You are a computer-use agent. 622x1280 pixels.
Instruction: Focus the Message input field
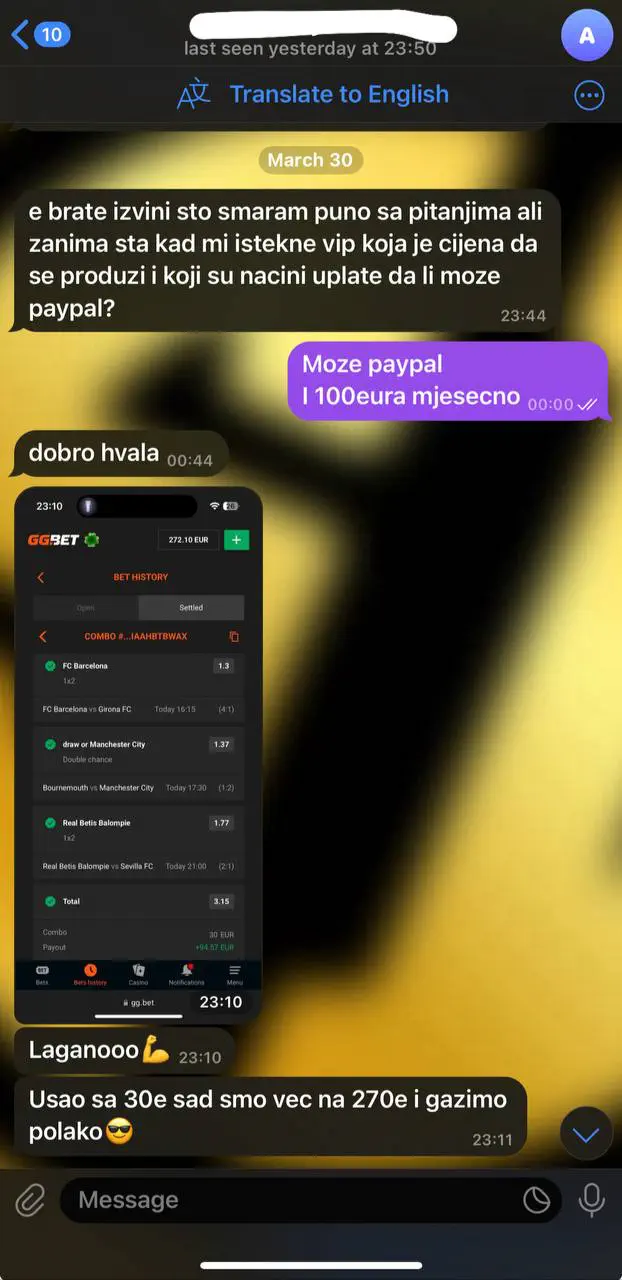(290, 1200)
